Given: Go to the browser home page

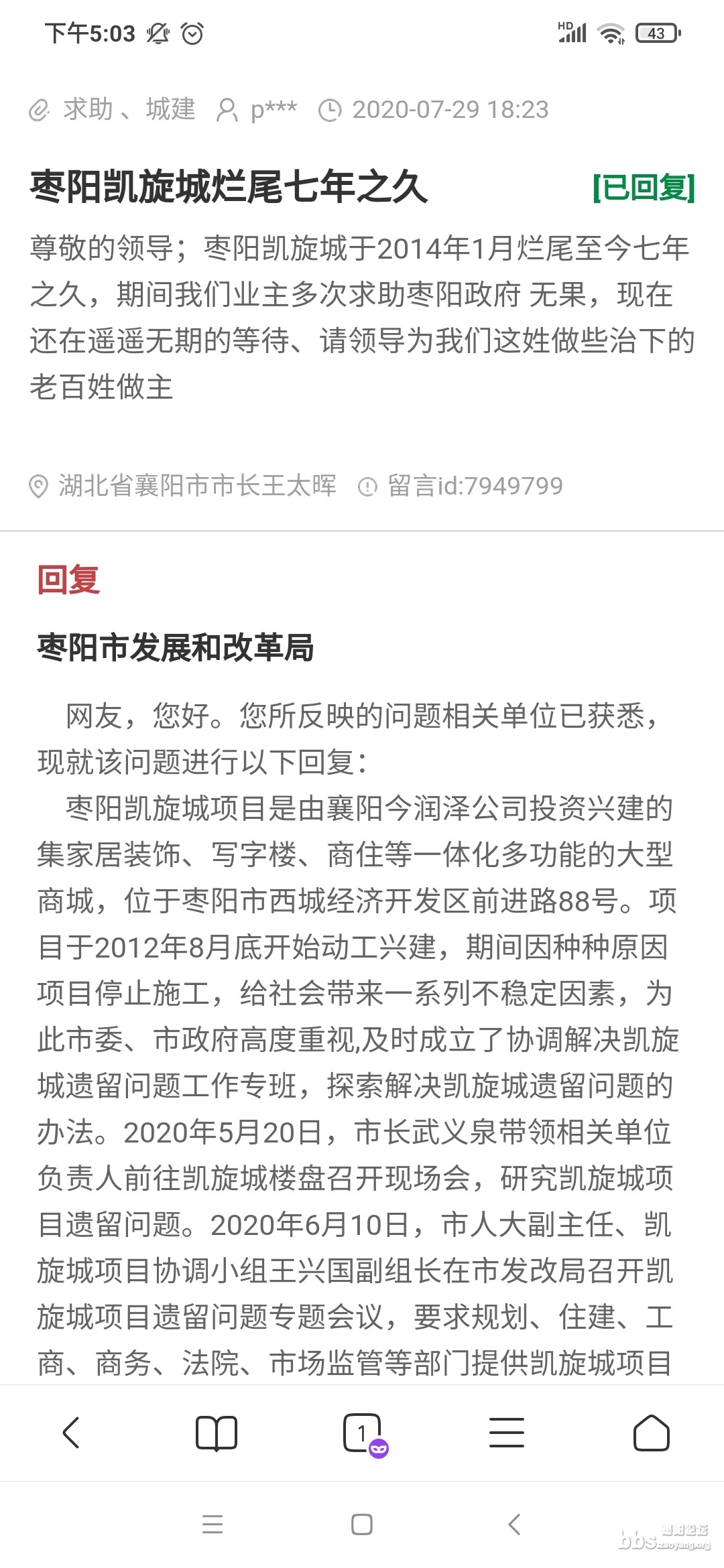Looking at the screenshot, I should (652, 1433).
